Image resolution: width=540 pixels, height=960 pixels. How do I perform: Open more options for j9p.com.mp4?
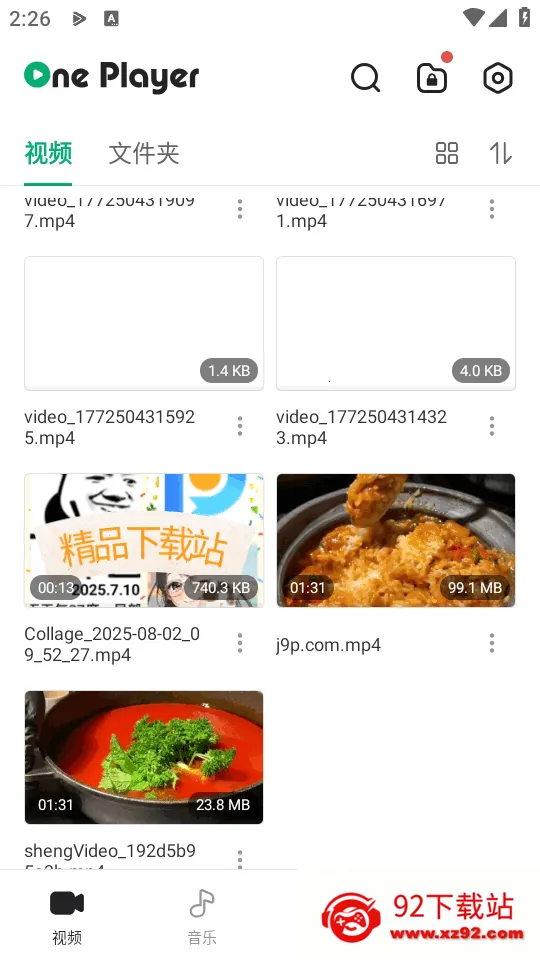[492, 643]
